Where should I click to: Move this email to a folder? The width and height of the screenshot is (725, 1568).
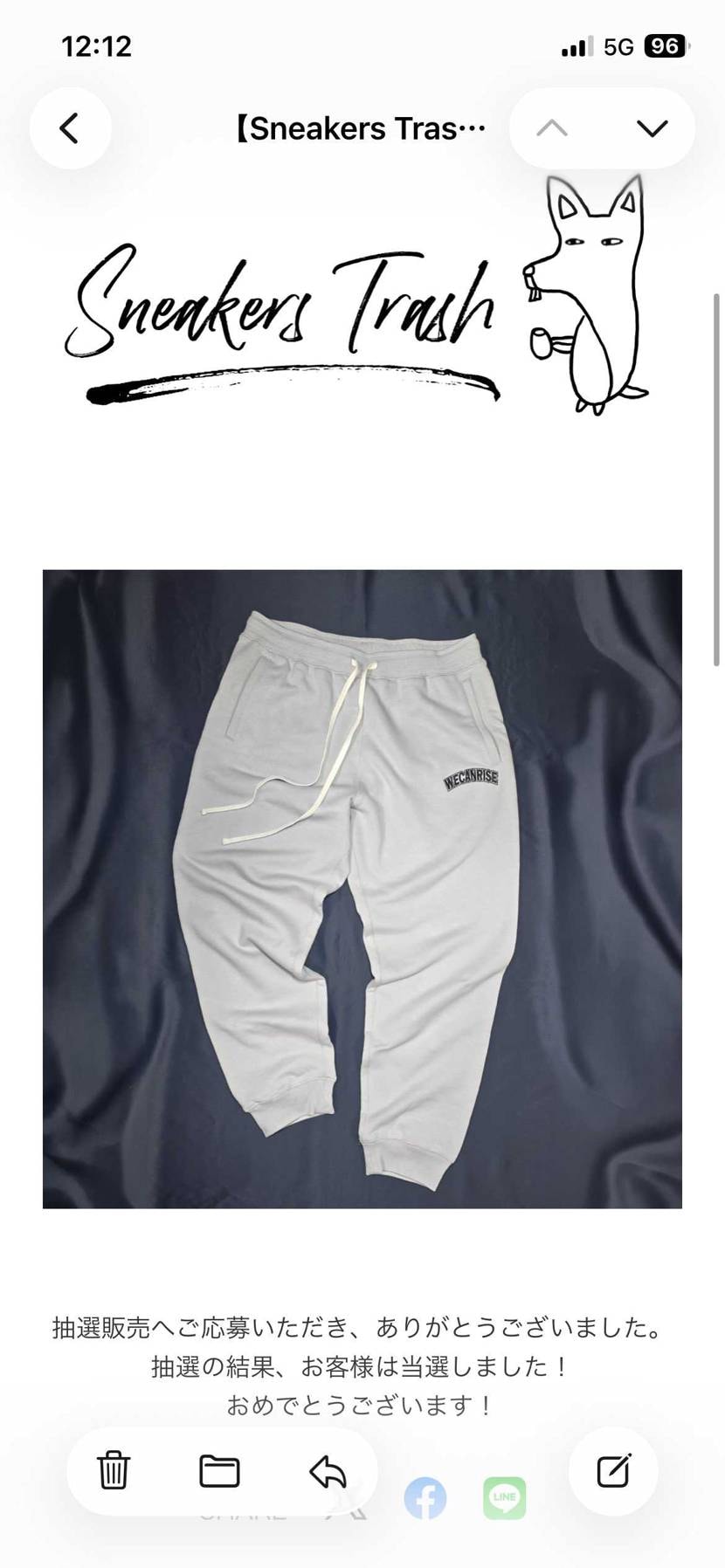pos(219,1471)
